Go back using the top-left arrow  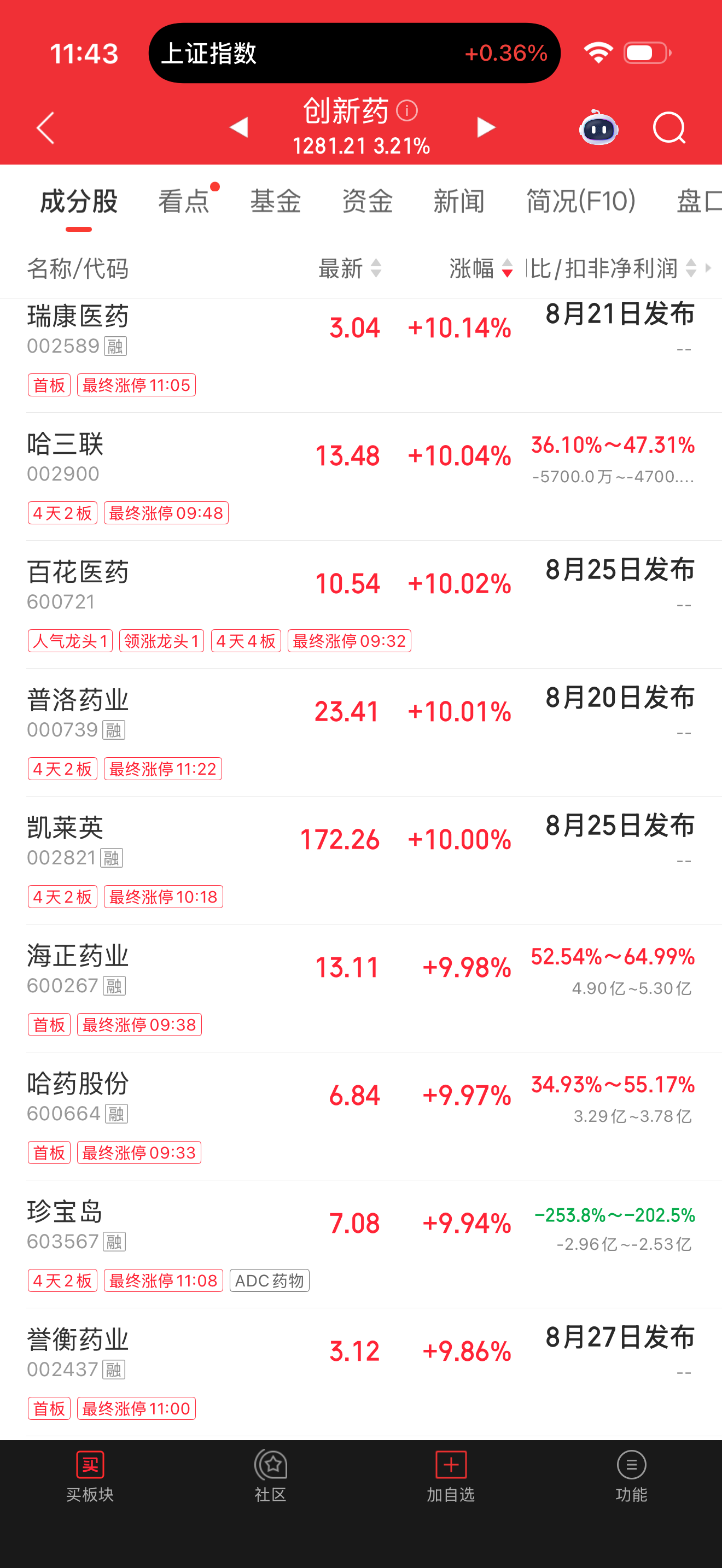[45, 128]
